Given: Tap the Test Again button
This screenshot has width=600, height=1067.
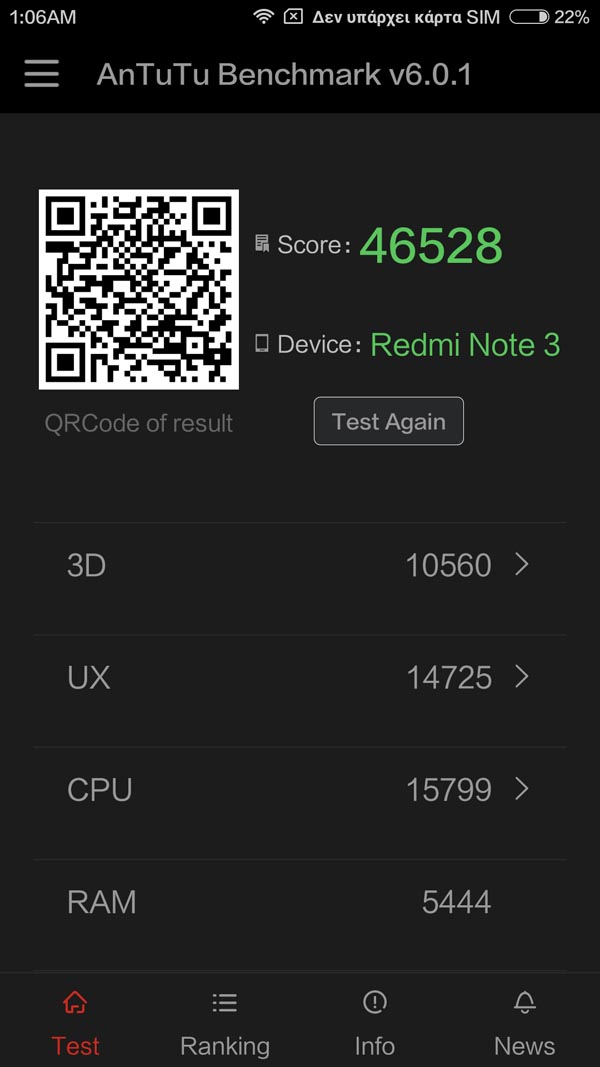Looking at the screenshot, I should [388, 421].
